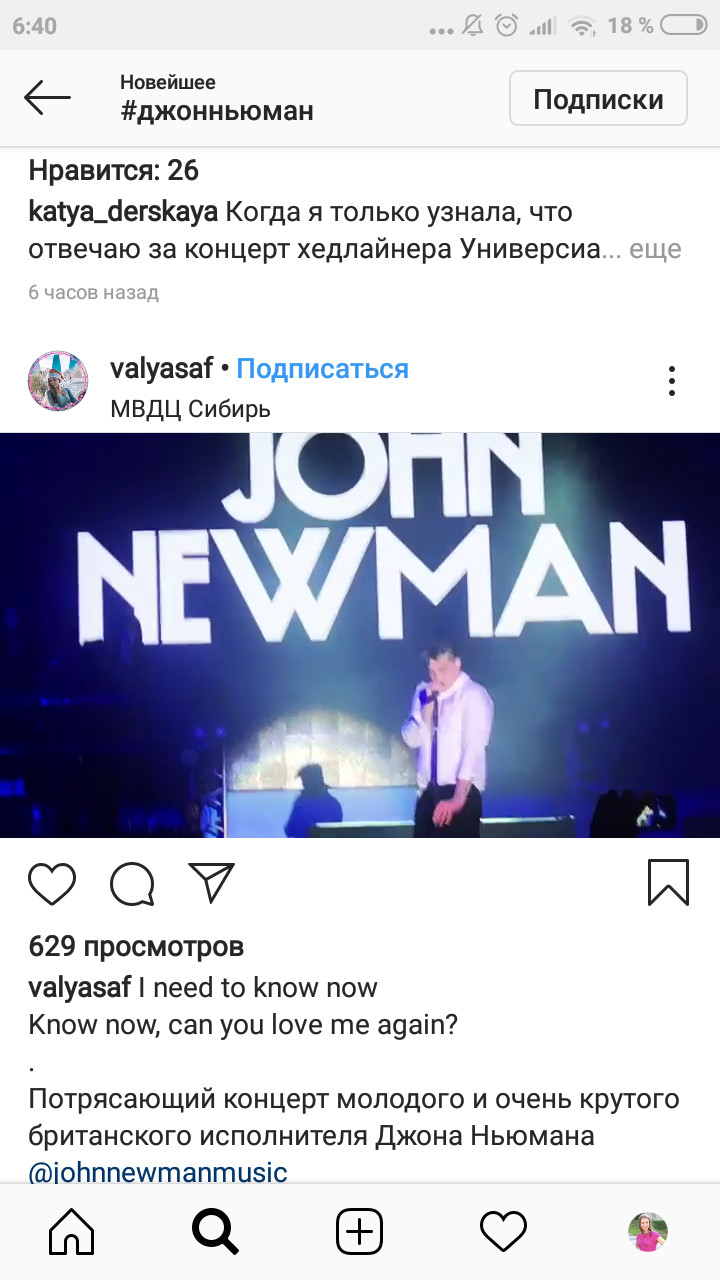Share valyasaf's post via direct message

click(211, 884)
